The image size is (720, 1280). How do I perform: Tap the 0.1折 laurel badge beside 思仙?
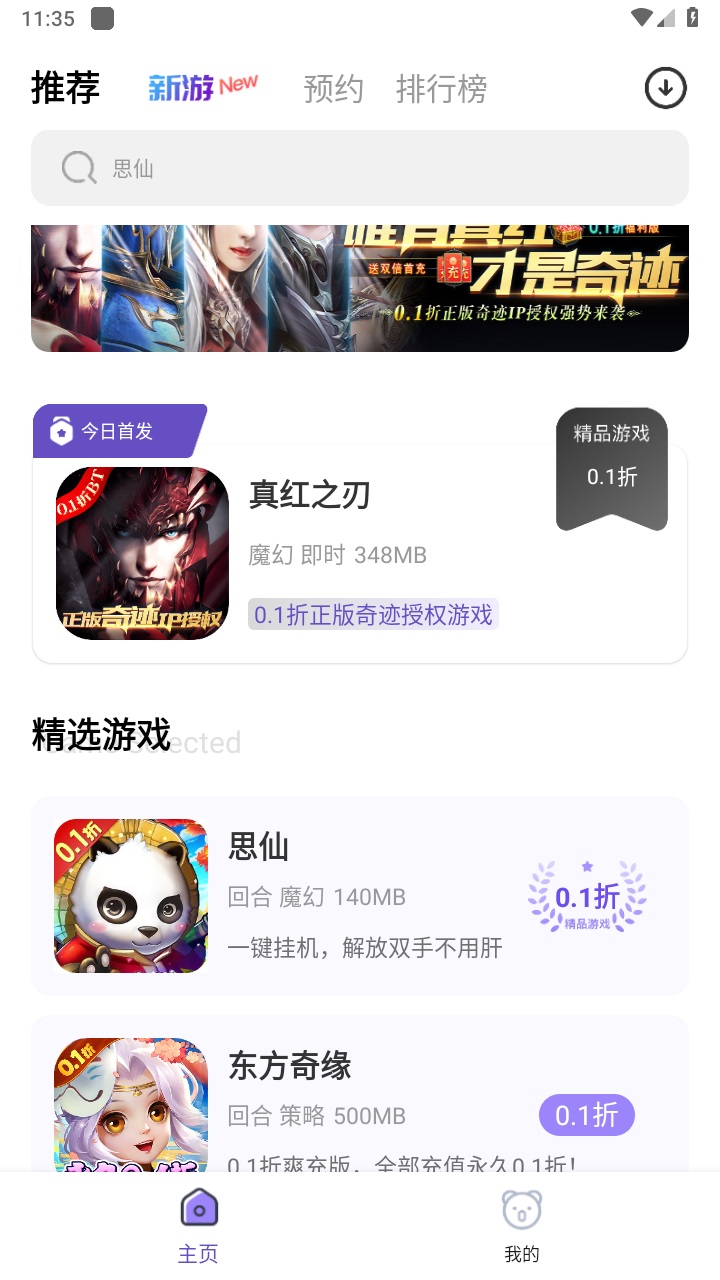coord(587,895)
